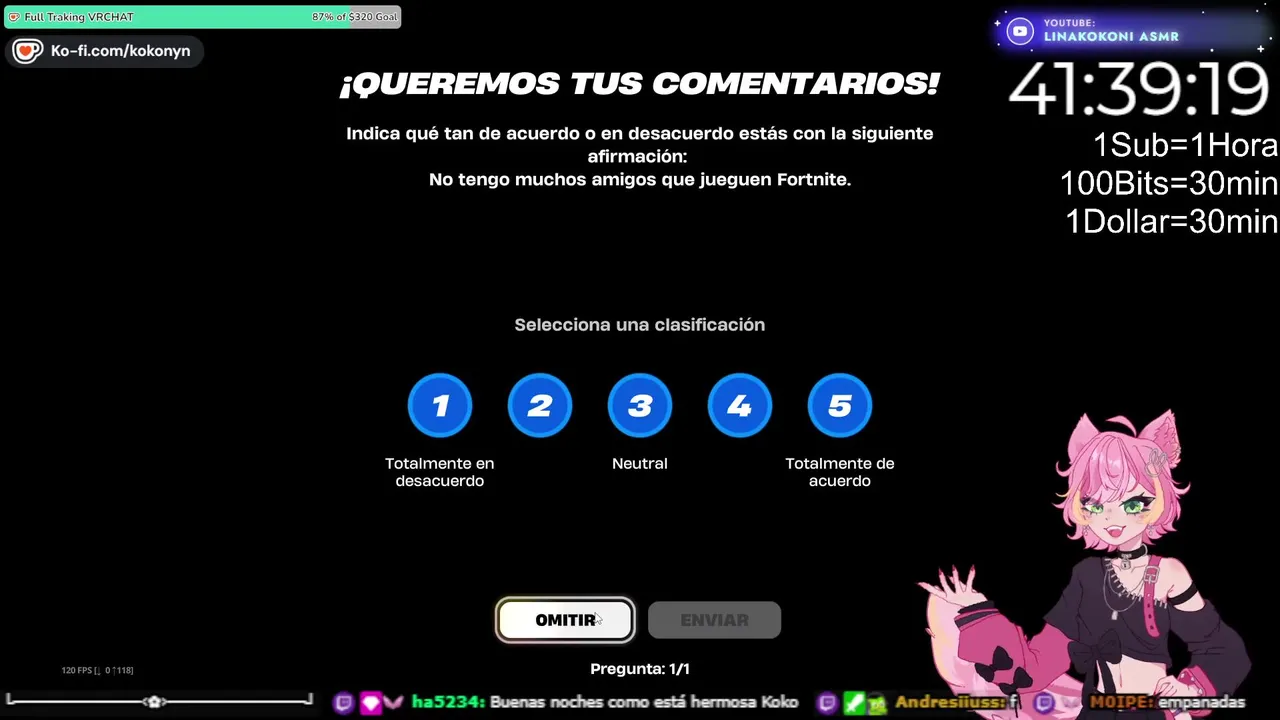Select rating 1 Totalmente en desacuerdo

(440, 405)
